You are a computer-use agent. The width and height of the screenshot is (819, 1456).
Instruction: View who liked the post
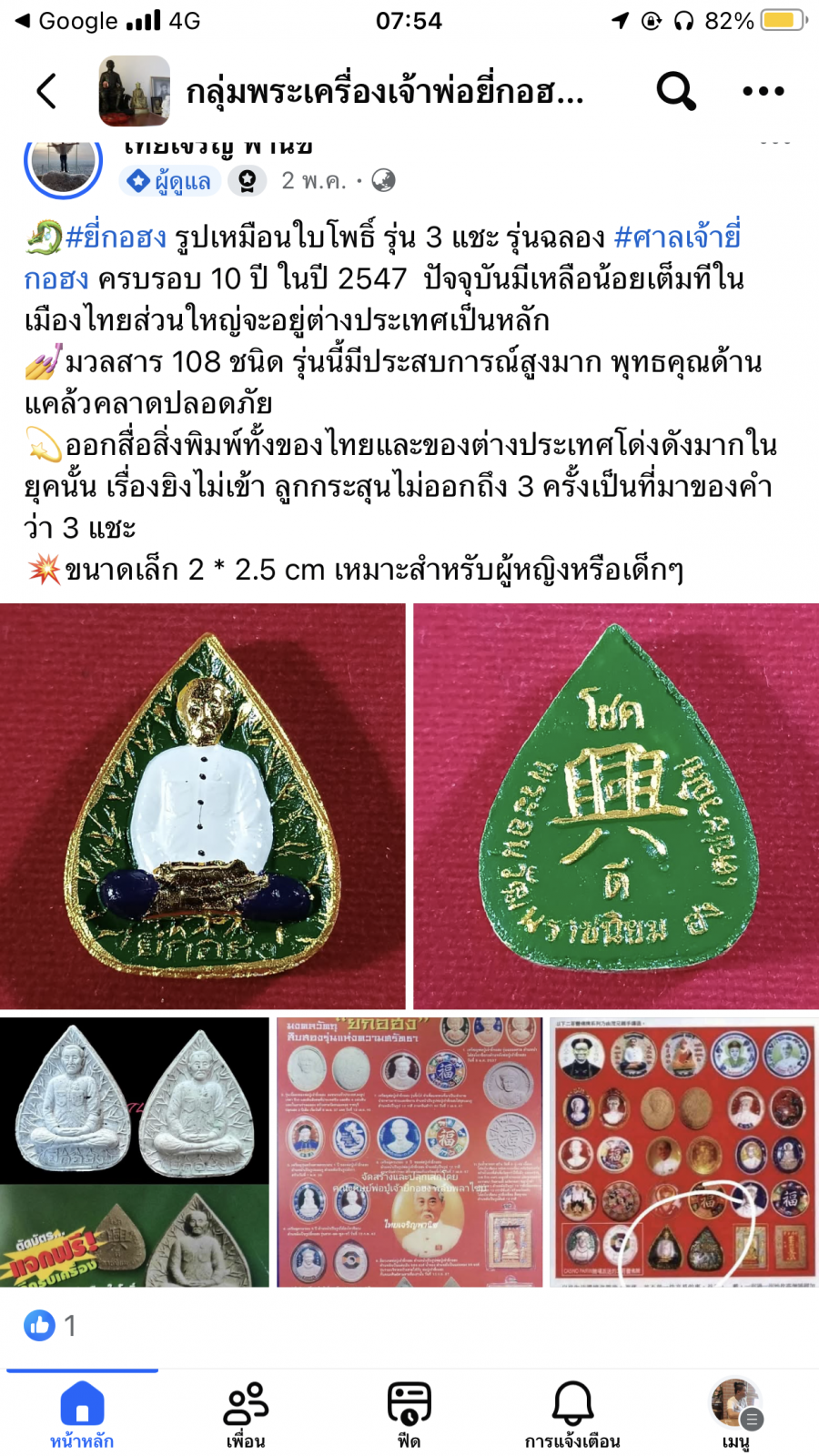pyautogui.click(x=51, y=1325)
